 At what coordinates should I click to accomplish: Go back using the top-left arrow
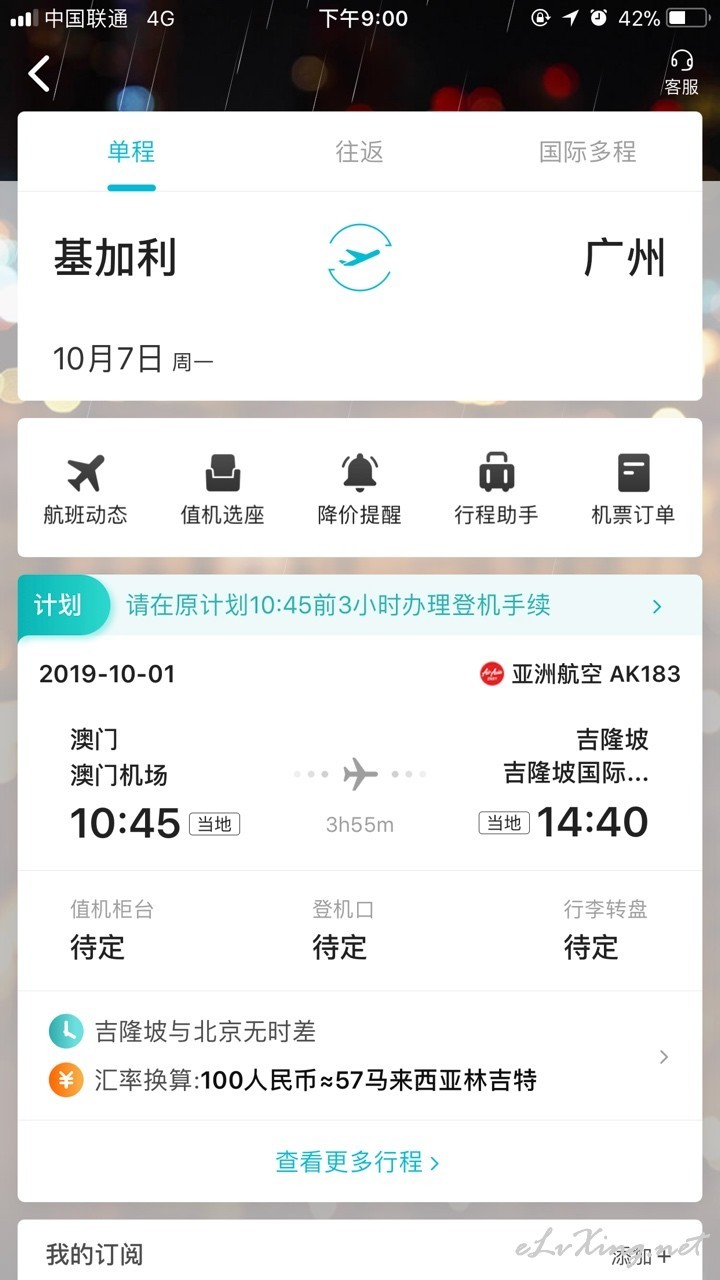click(x=39, y=74)
